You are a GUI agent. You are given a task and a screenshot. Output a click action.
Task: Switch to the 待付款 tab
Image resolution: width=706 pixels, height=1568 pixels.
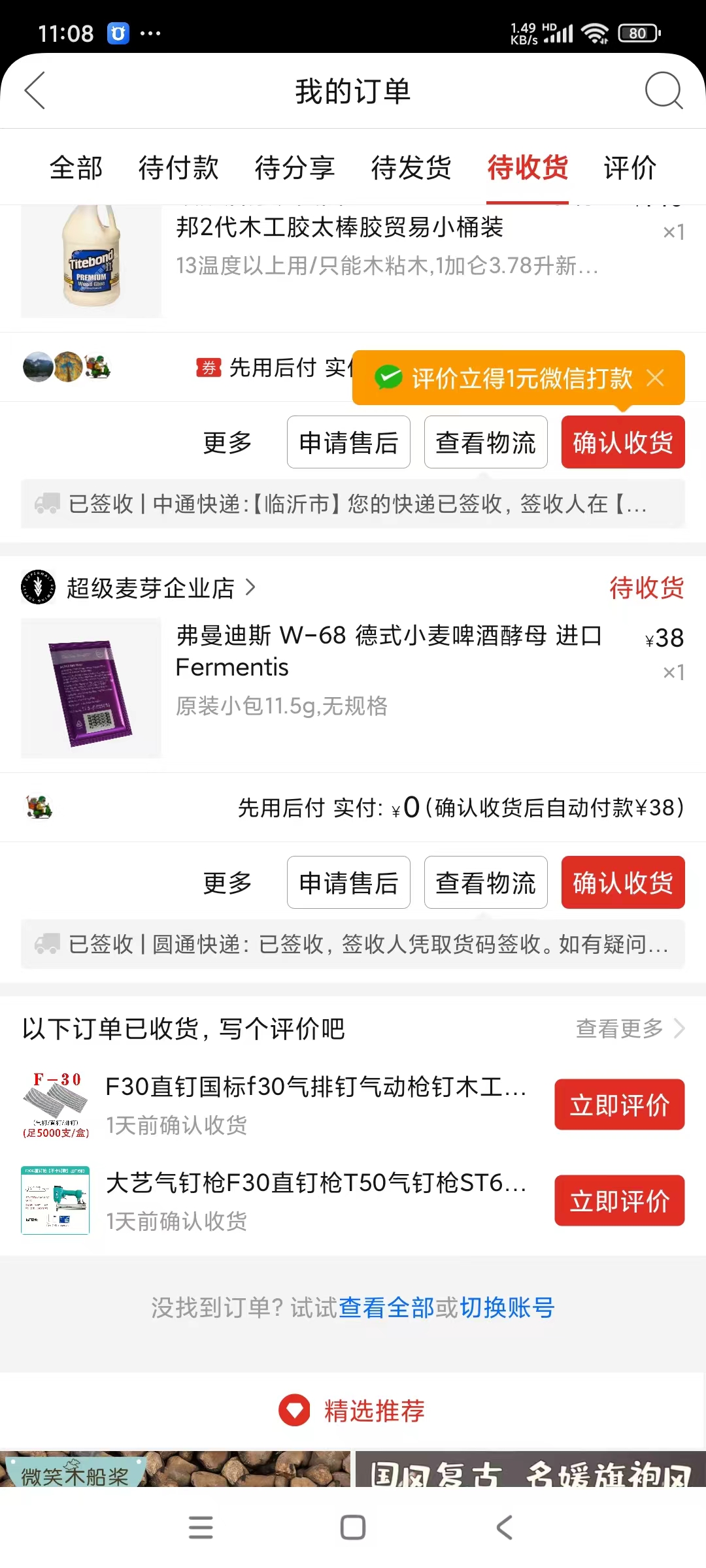pos(178,167)
